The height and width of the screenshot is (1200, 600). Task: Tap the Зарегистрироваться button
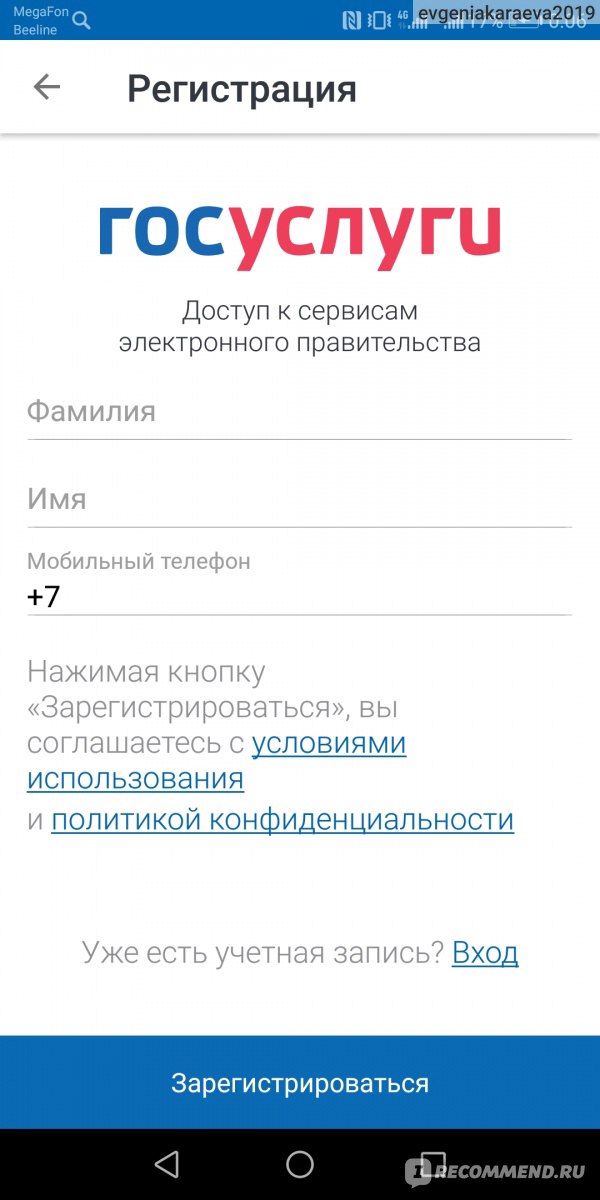point(300,1083)
